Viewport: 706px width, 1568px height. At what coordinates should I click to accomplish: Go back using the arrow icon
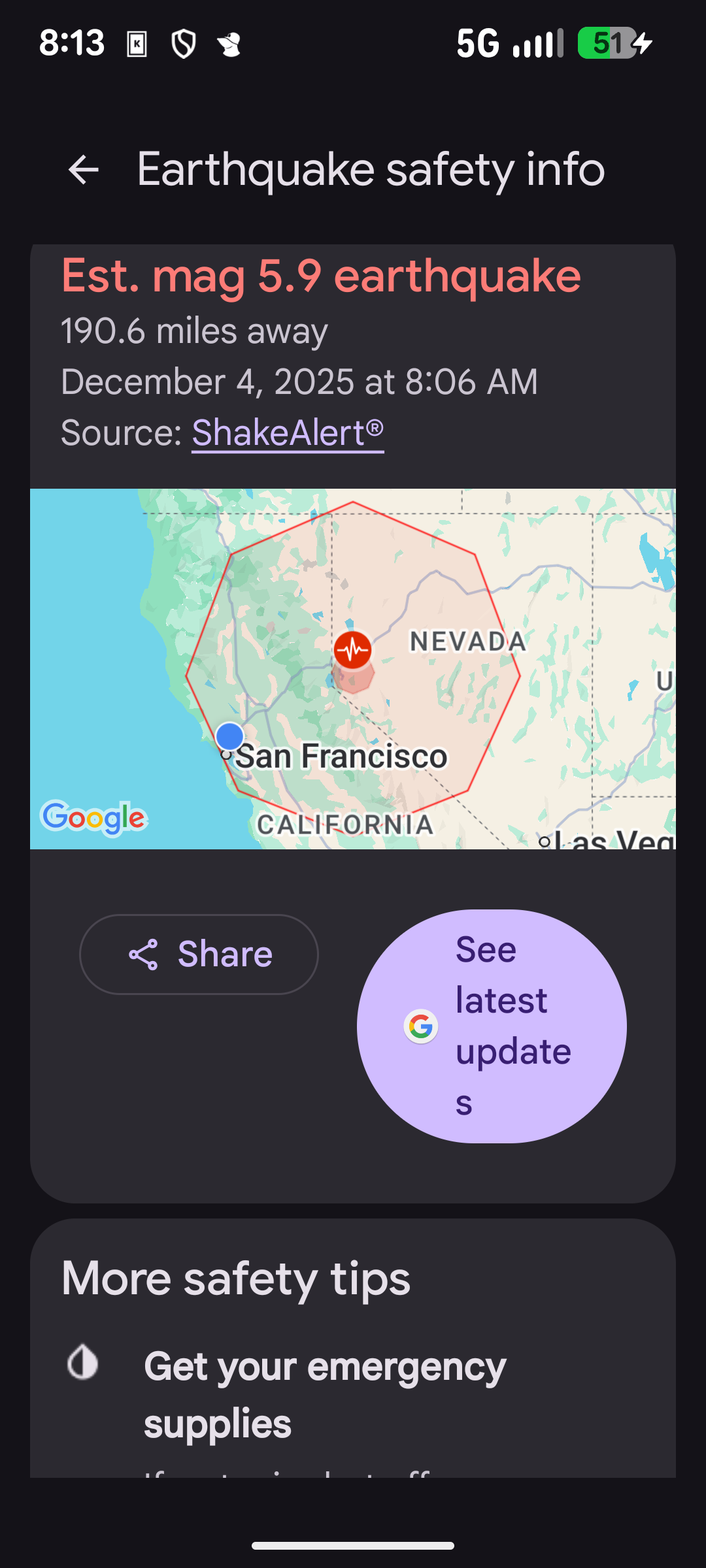[84, 170]
